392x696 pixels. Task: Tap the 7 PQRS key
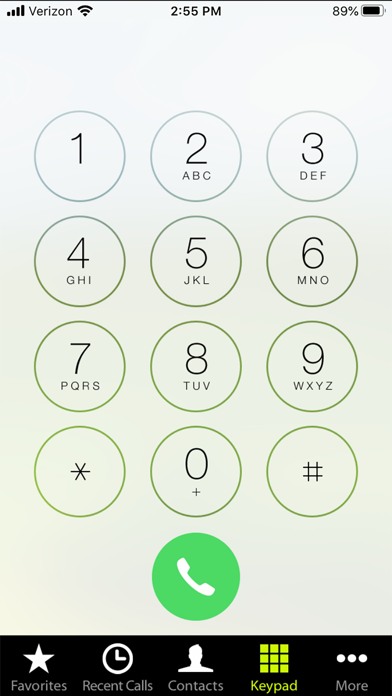tap(80, 367)
